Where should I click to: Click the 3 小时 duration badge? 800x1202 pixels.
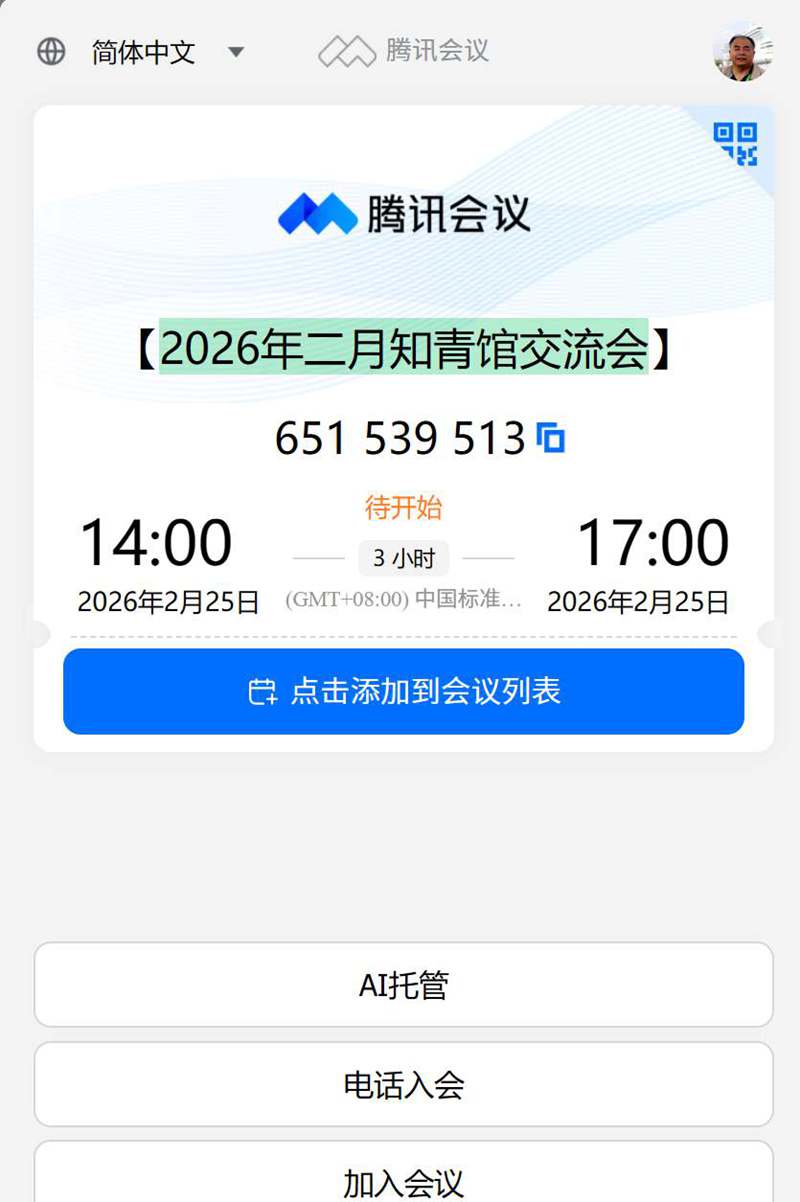pyautogui.click(x=403, y=559)
